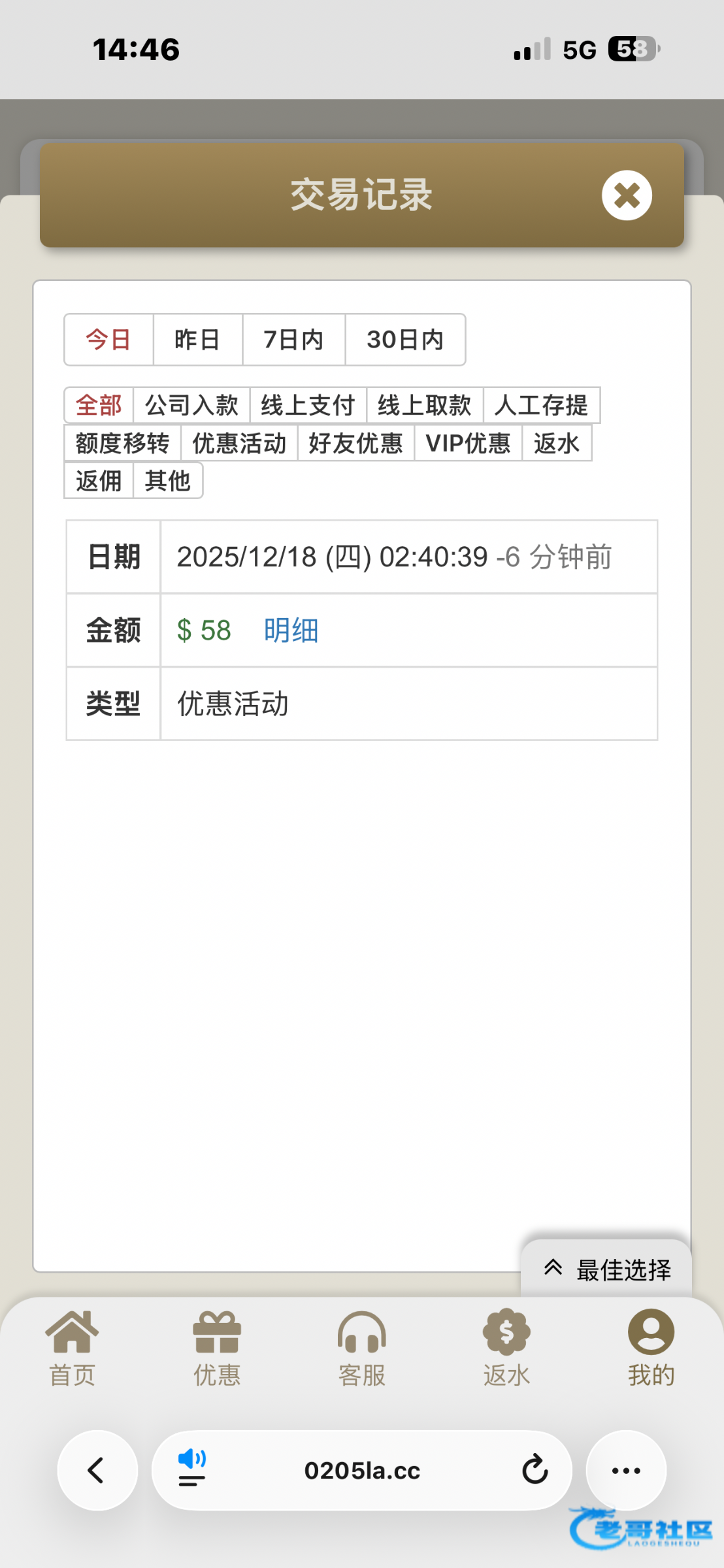Filter by 人工存提

(x=541, y=405)
